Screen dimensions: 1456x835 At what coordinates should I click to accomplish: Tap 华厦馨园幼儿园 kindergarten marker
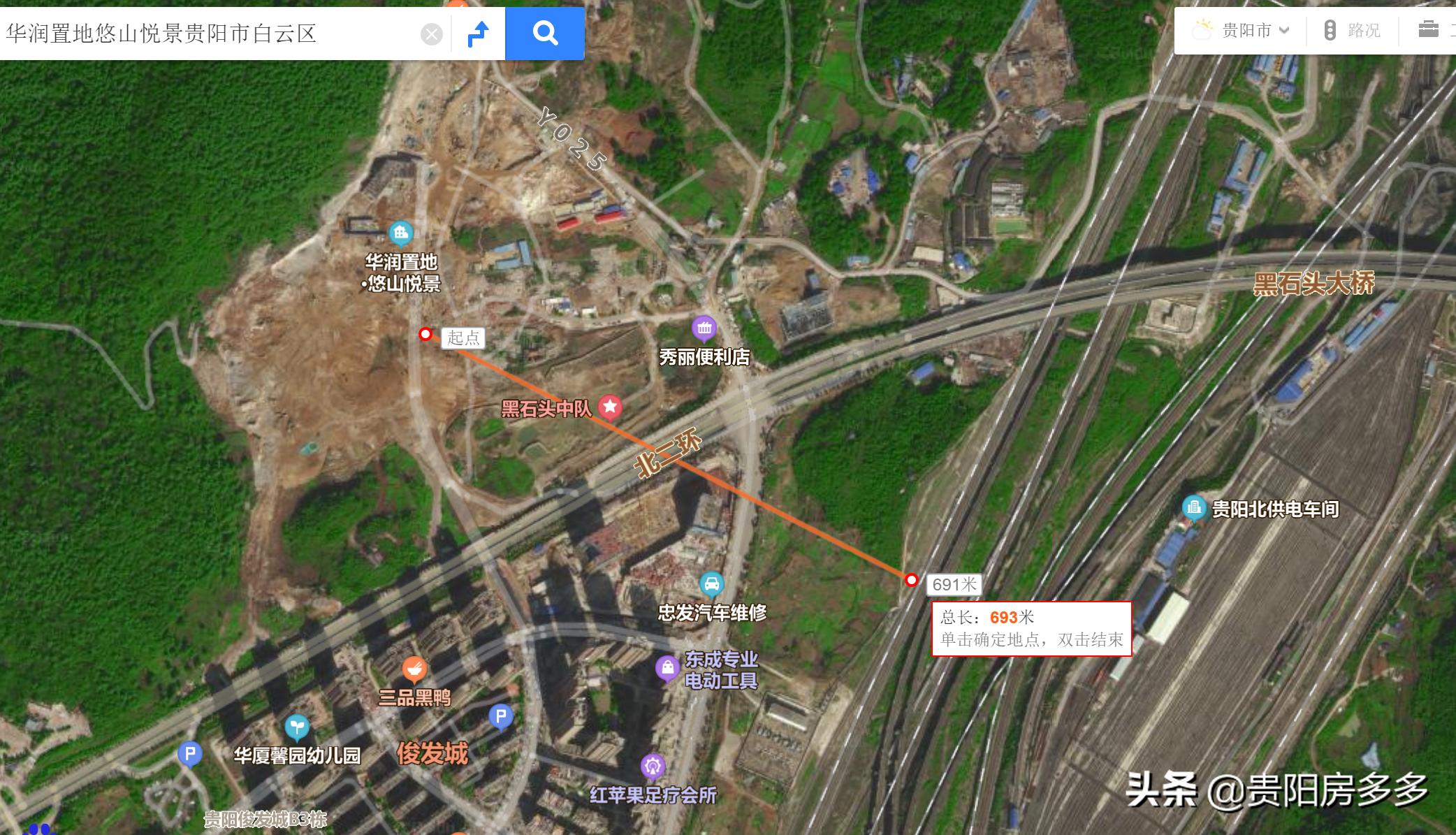pos(297,727)
